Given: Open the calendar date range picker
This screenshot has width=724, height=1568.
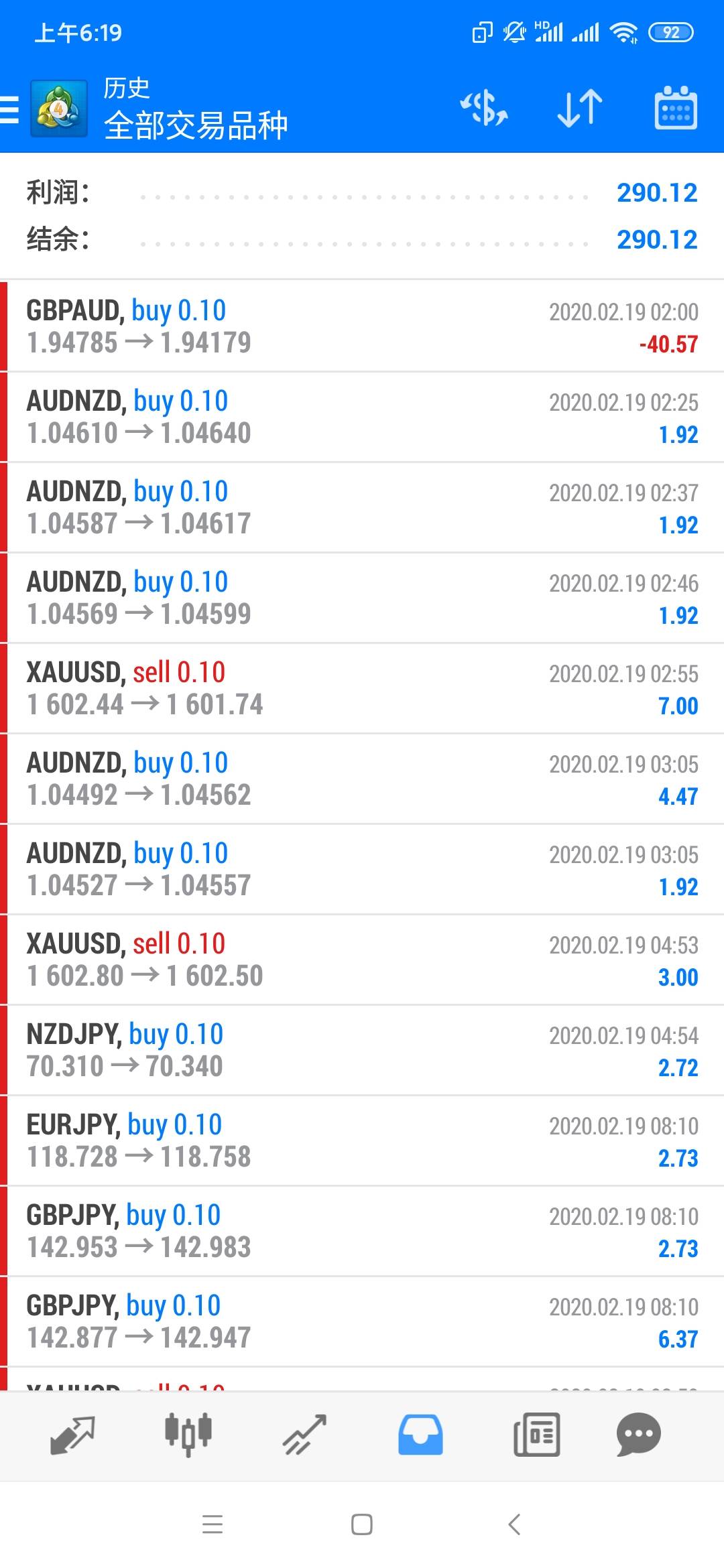Looking at the screenshot, I should [x=675, y=107].
